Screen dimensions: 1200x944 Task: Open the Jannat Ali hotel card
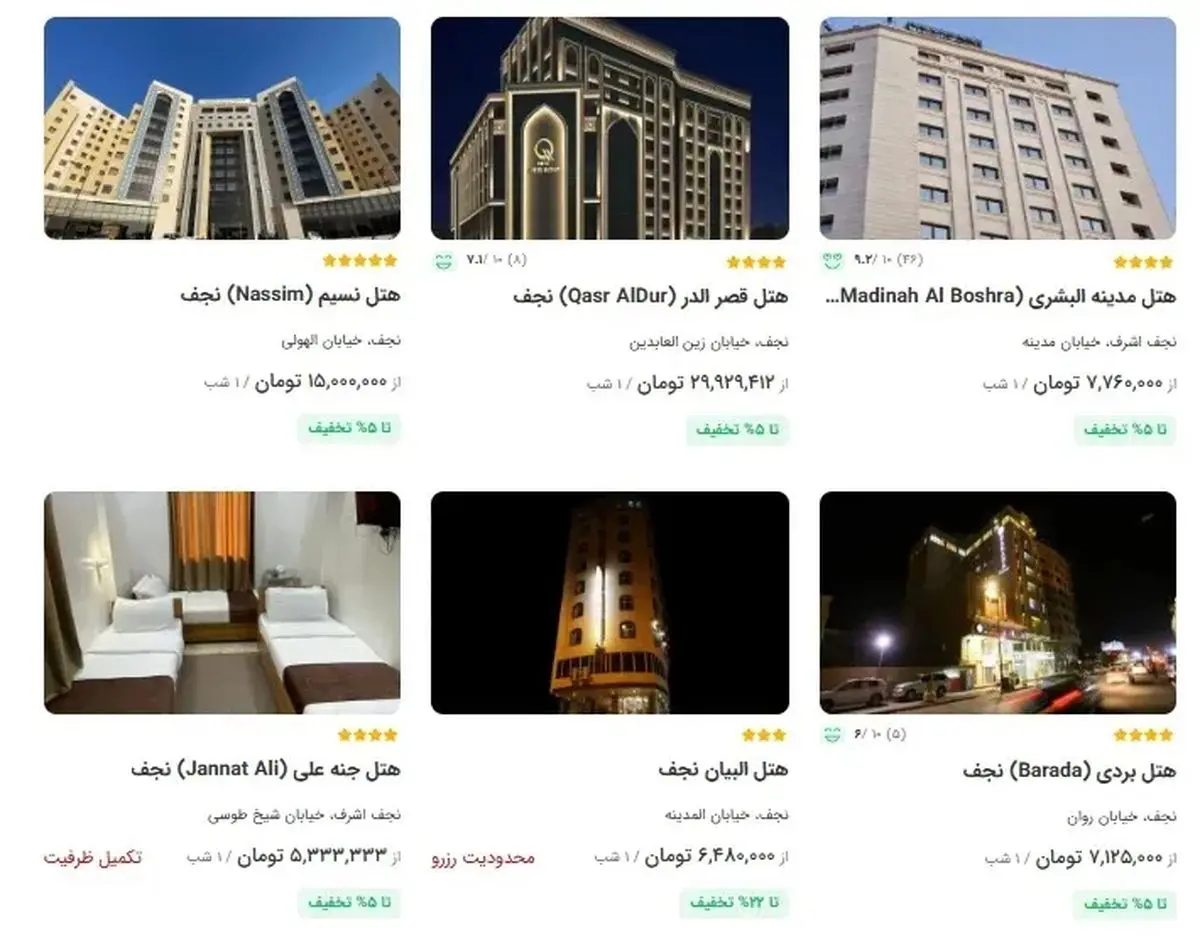[x=265, y=769]
